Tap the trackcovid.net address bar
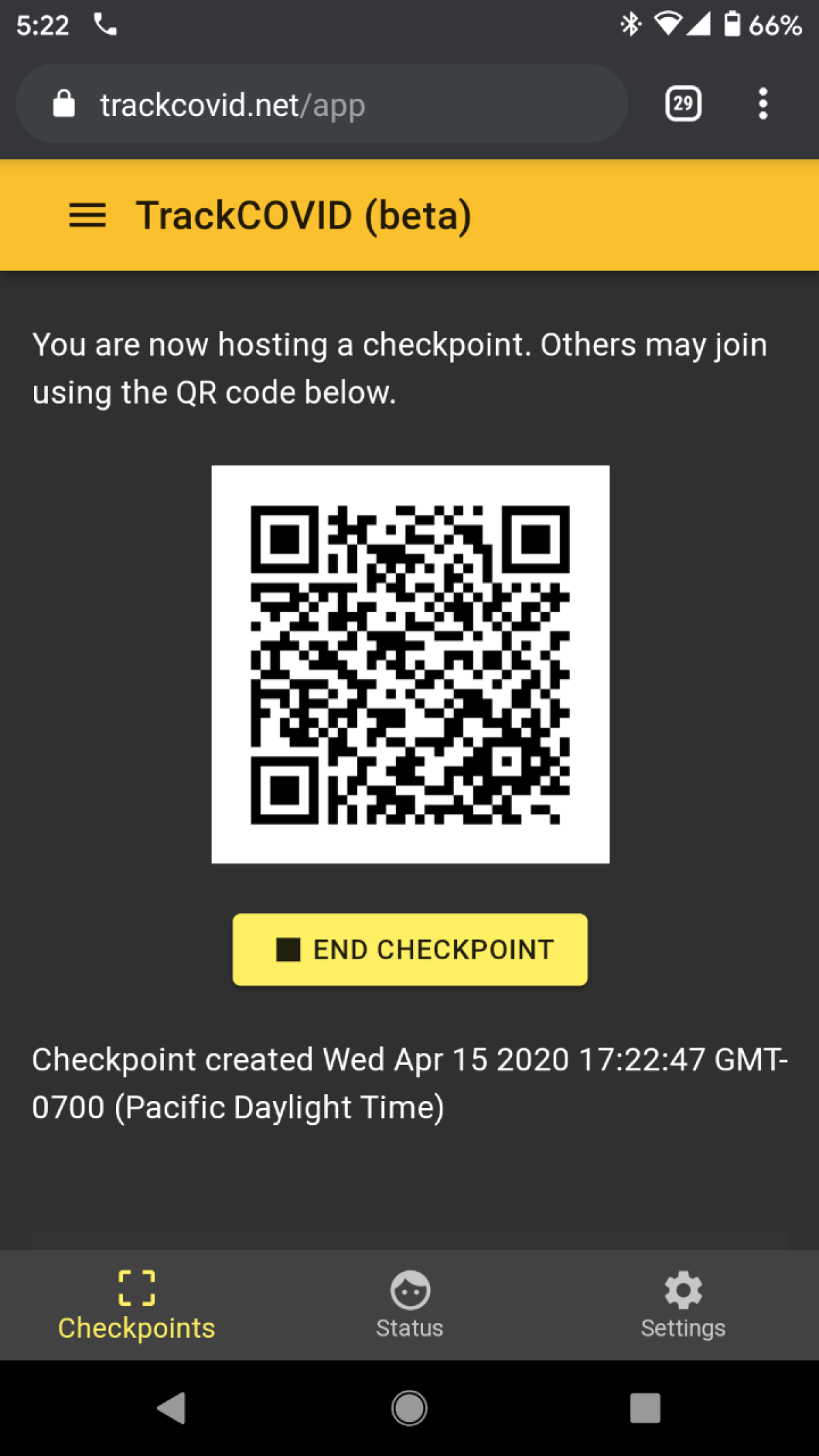 click(321, 104)
